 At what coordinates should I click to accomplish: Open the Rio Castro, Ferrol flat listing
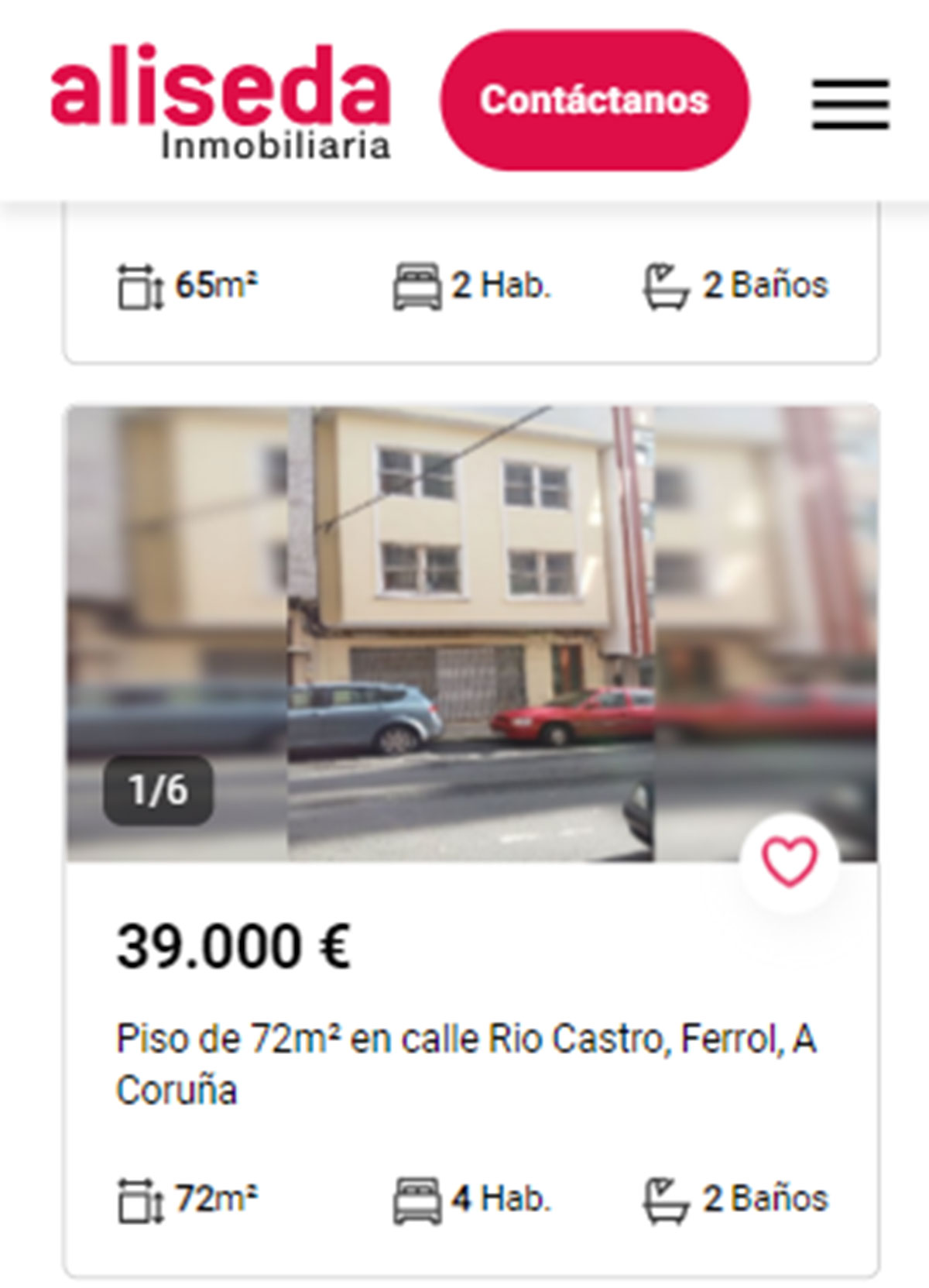466,1063
